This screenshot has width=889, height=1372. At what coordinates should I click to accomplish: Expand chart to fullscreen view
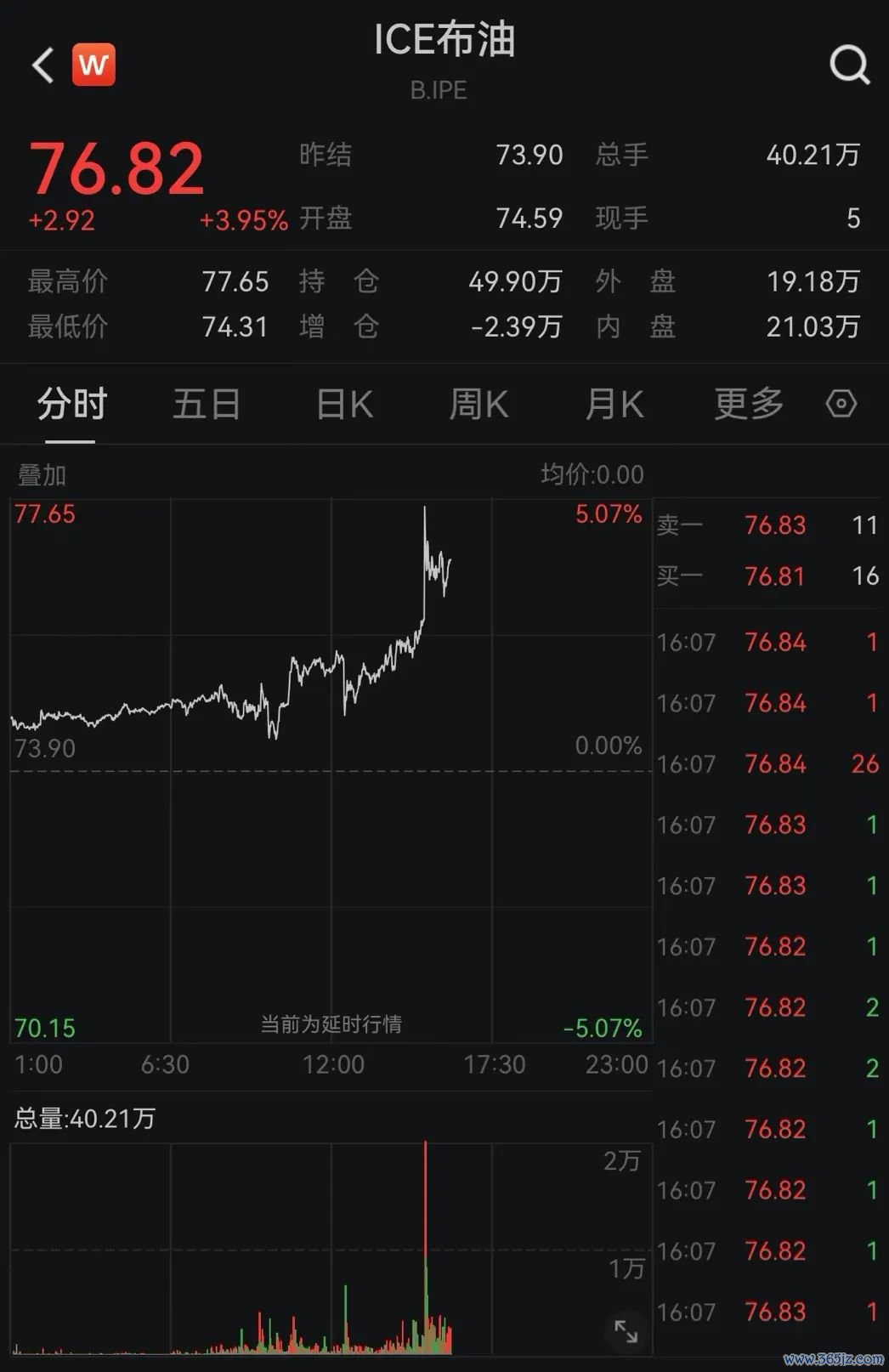[x=626, y=1331]
